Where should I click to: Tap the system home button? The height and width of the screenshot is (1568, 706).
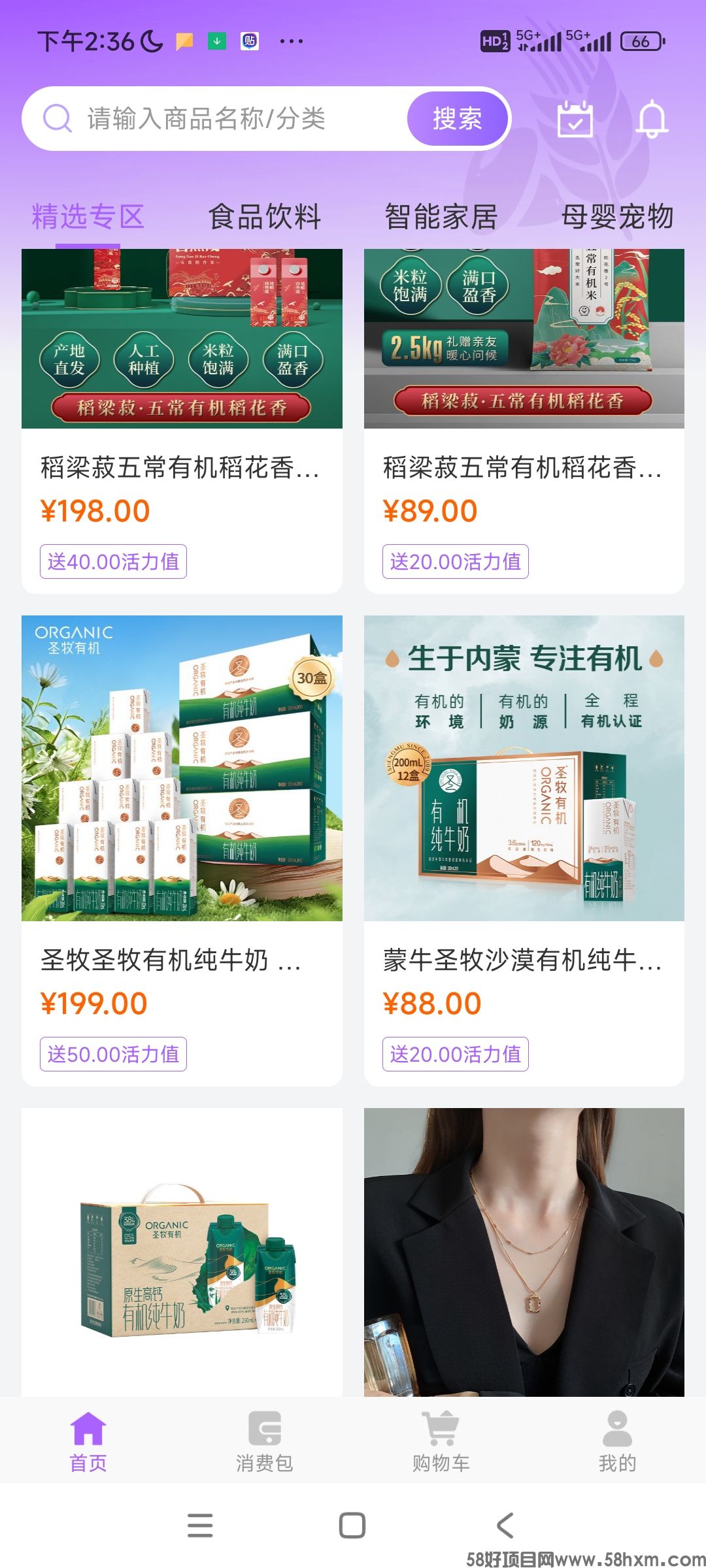point(352,1526)
